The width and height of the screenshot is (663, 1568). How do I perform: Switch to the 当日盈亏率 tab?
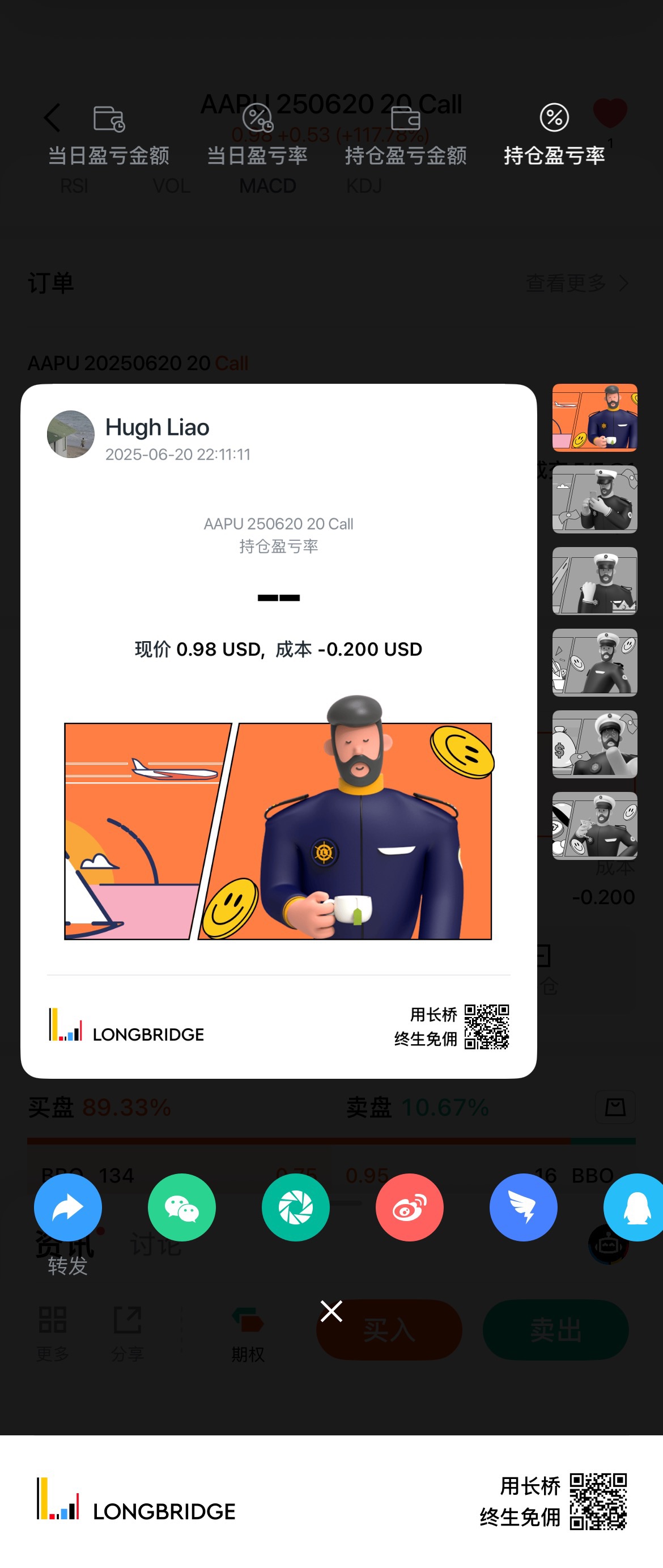click(x=257, y=137)
